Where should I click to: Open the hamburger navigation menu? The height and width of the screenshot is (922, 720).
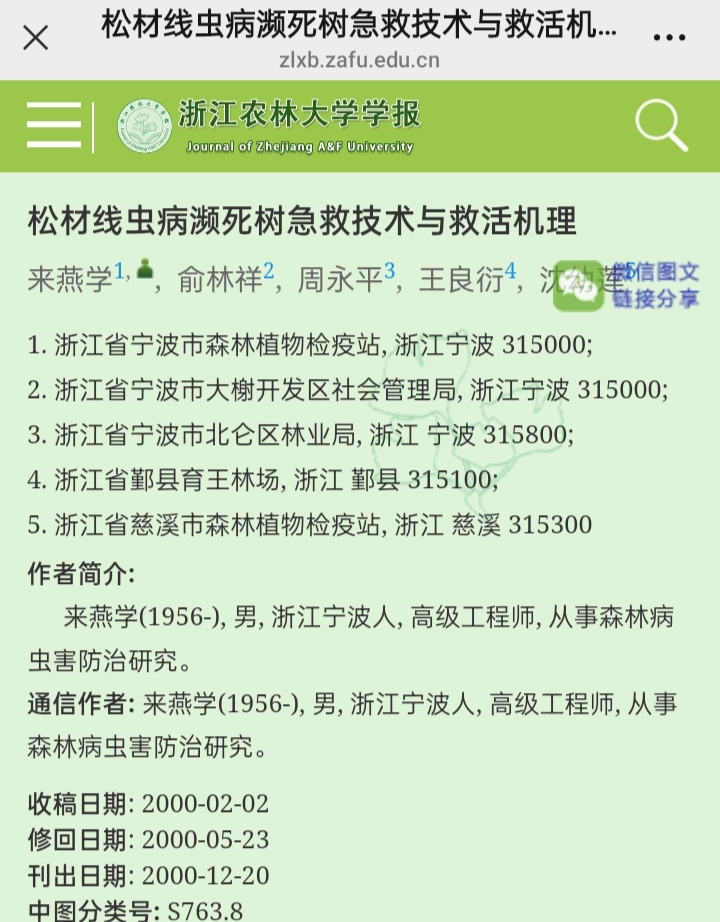click(x=54, y=126)
